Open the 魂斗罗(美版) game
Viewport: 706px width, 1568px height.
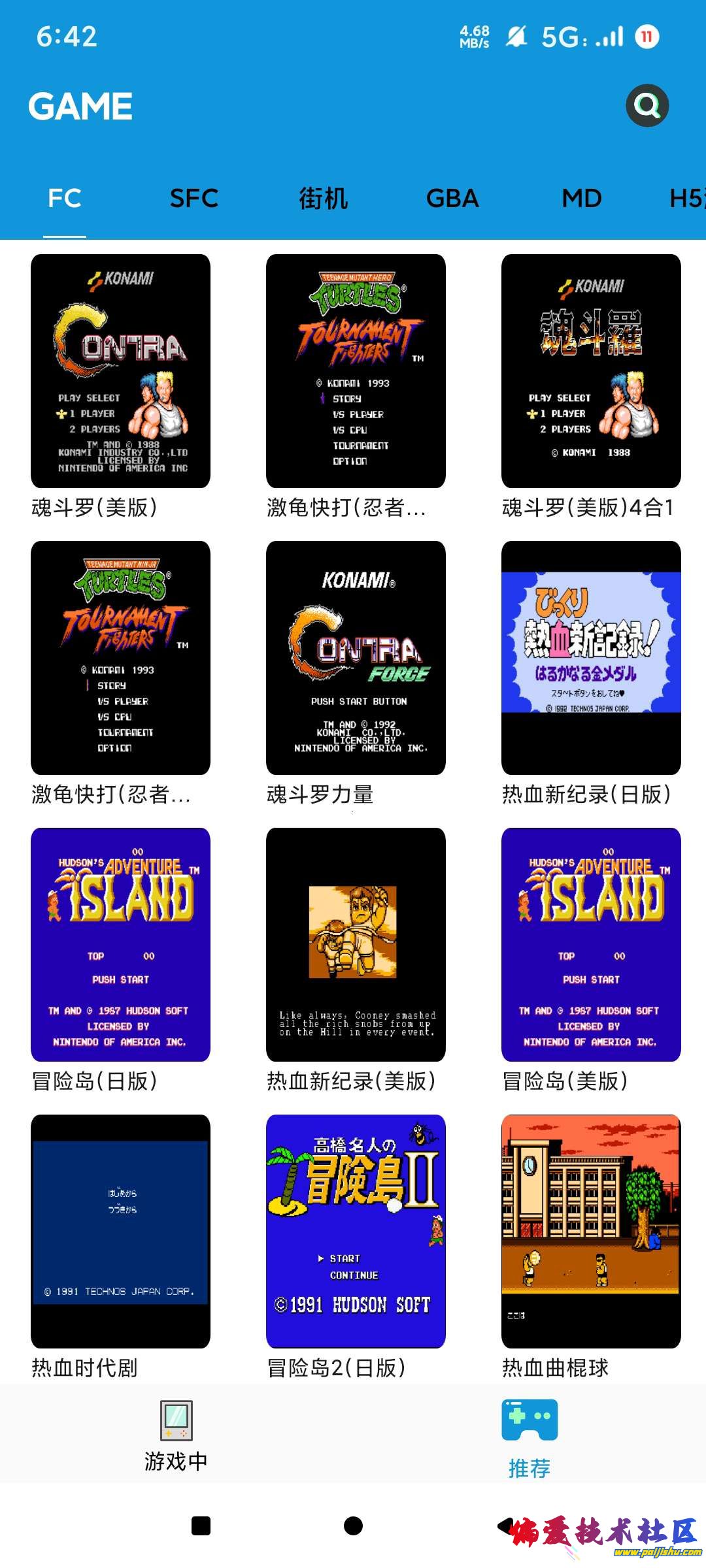click(x=120, y=371)
